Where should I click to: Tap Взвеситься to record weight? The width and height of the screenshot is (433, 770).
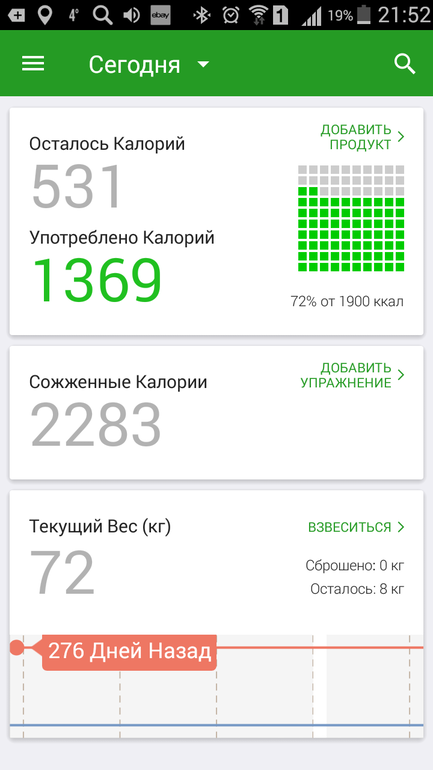pos(356,527)
